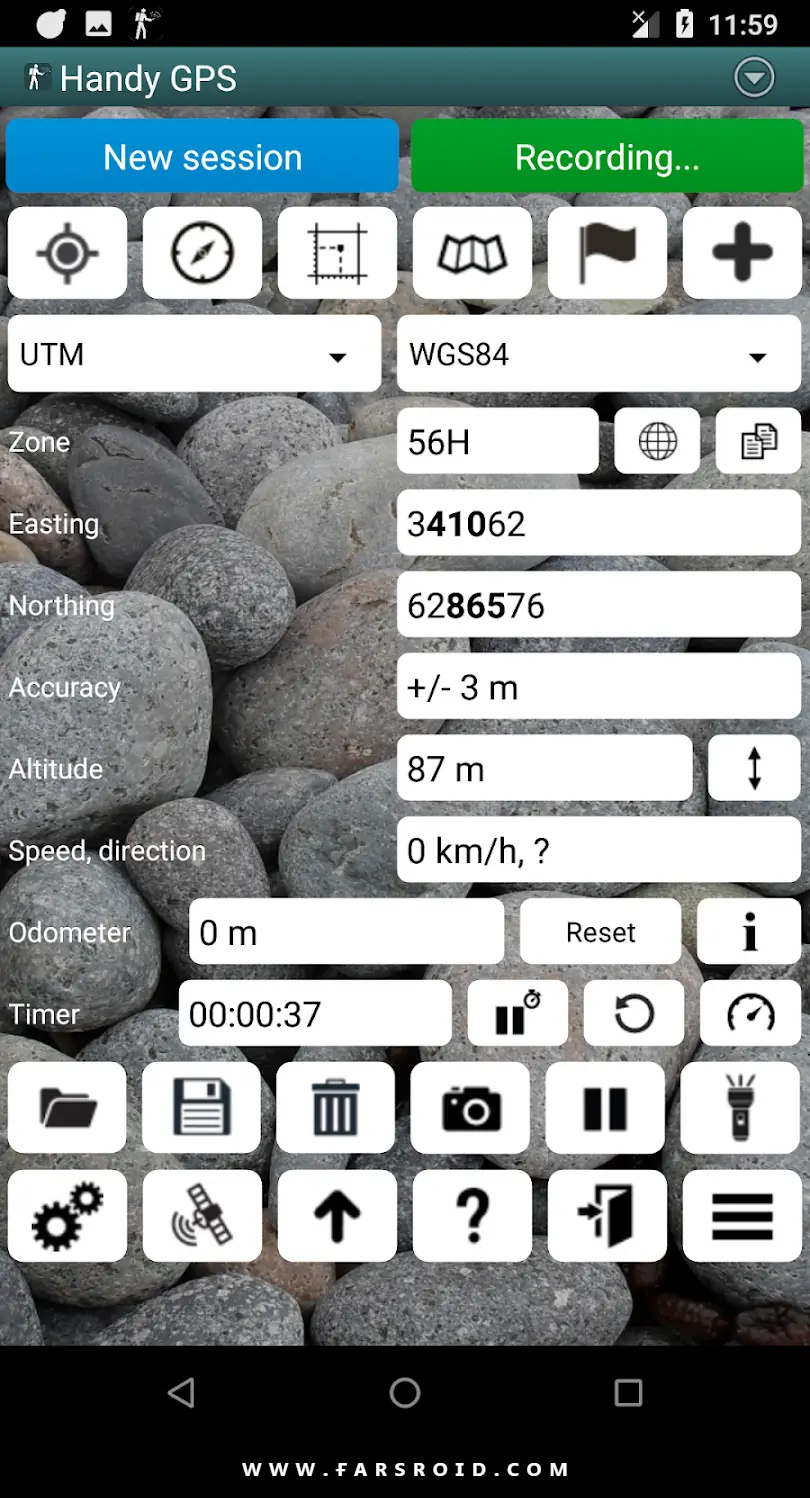Expand the UTM coordinate format dropdown
Image resolution: width=810 pixels, height=1498 pixels.
click(194, 354)
